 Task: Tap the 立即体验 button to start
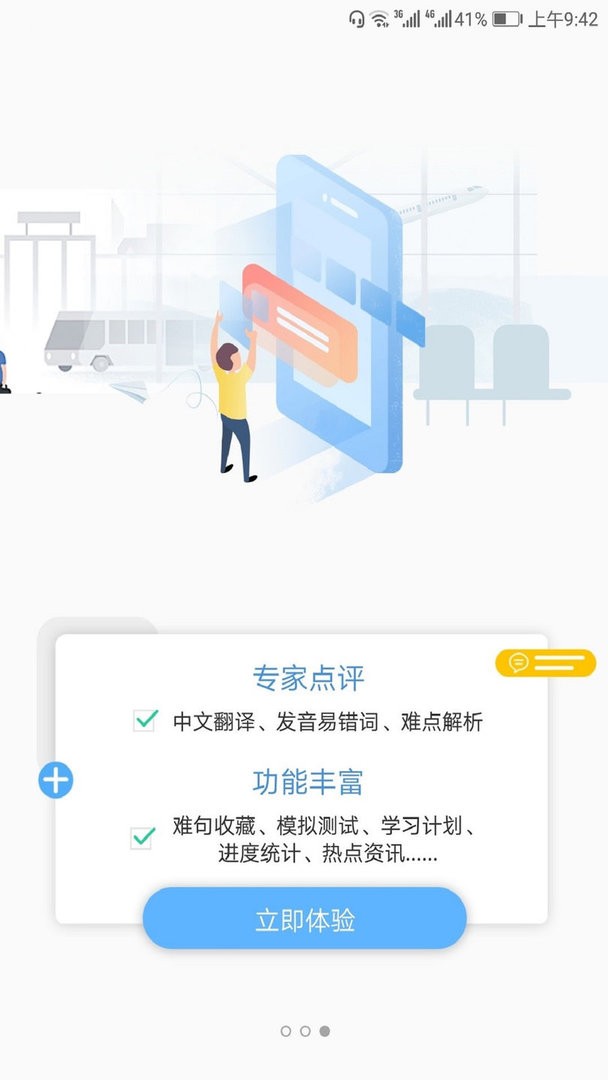(304, 919)
